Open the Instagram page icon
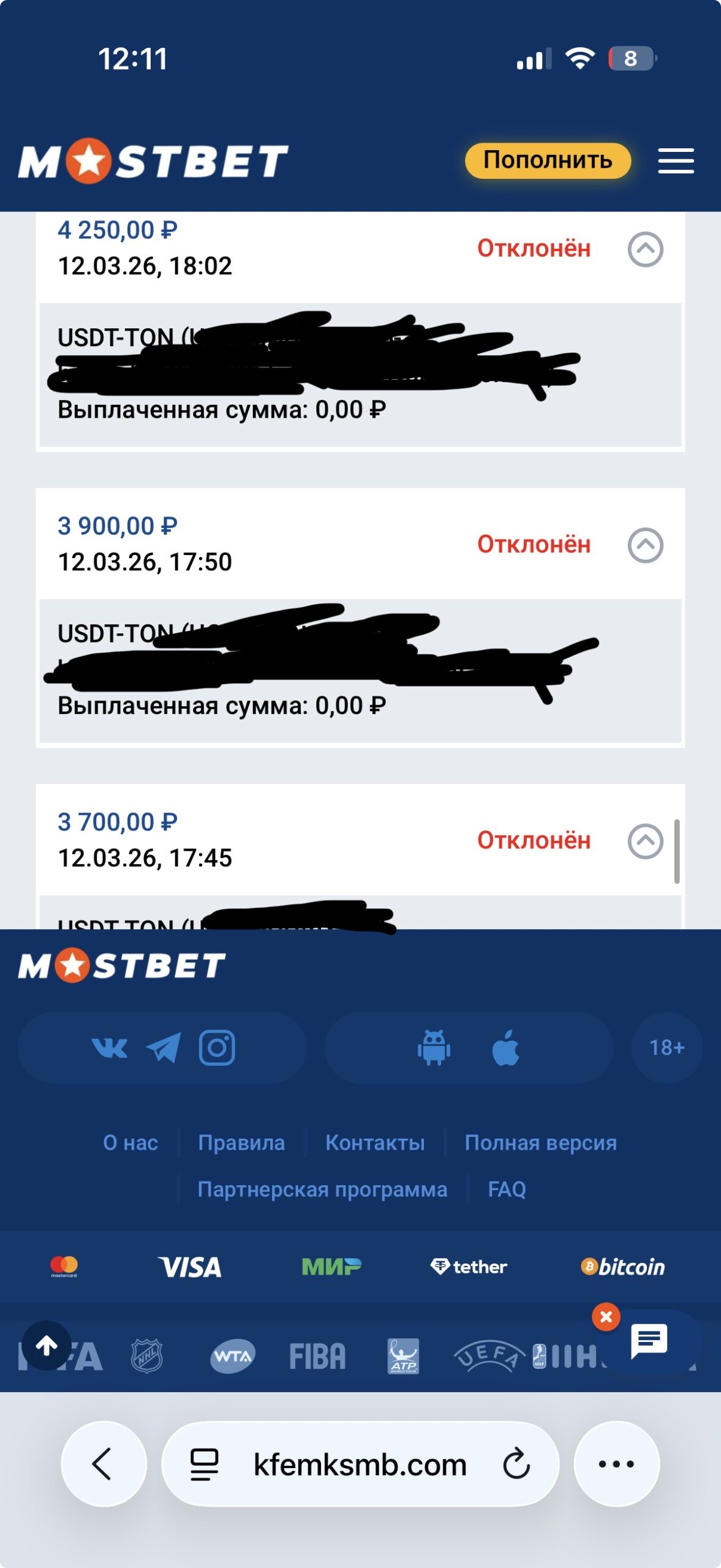 pyautogui.click(x=217, y=1048)
